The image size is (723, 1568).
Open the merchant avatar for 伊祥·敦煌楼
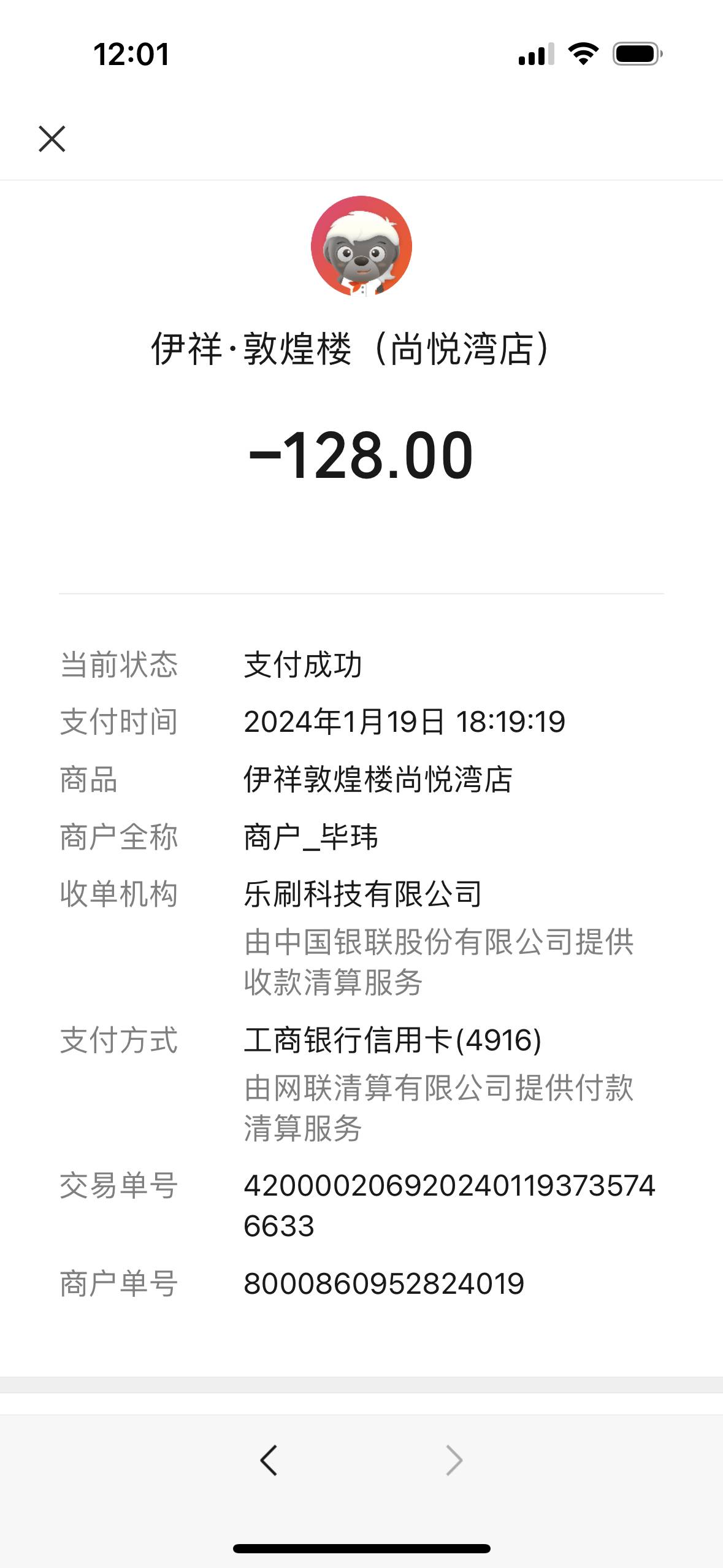(x=361, y=247)
